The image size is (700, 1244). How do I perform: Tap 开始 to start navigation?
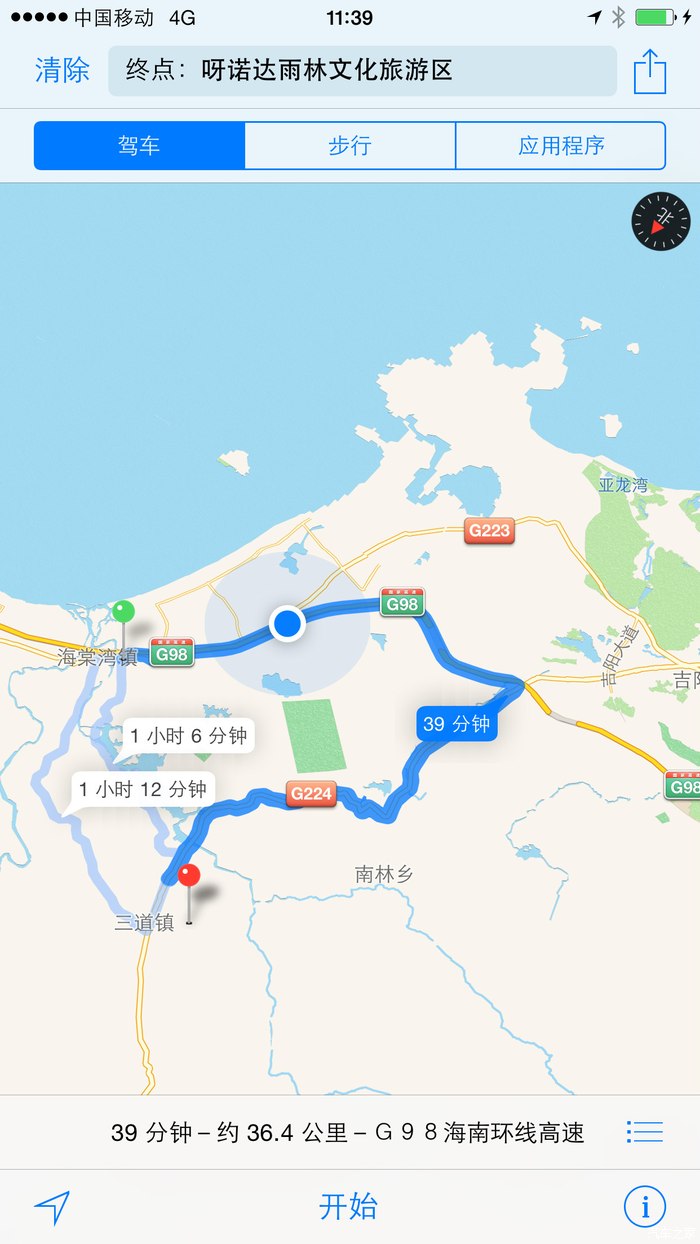(x=348, y=1207)
